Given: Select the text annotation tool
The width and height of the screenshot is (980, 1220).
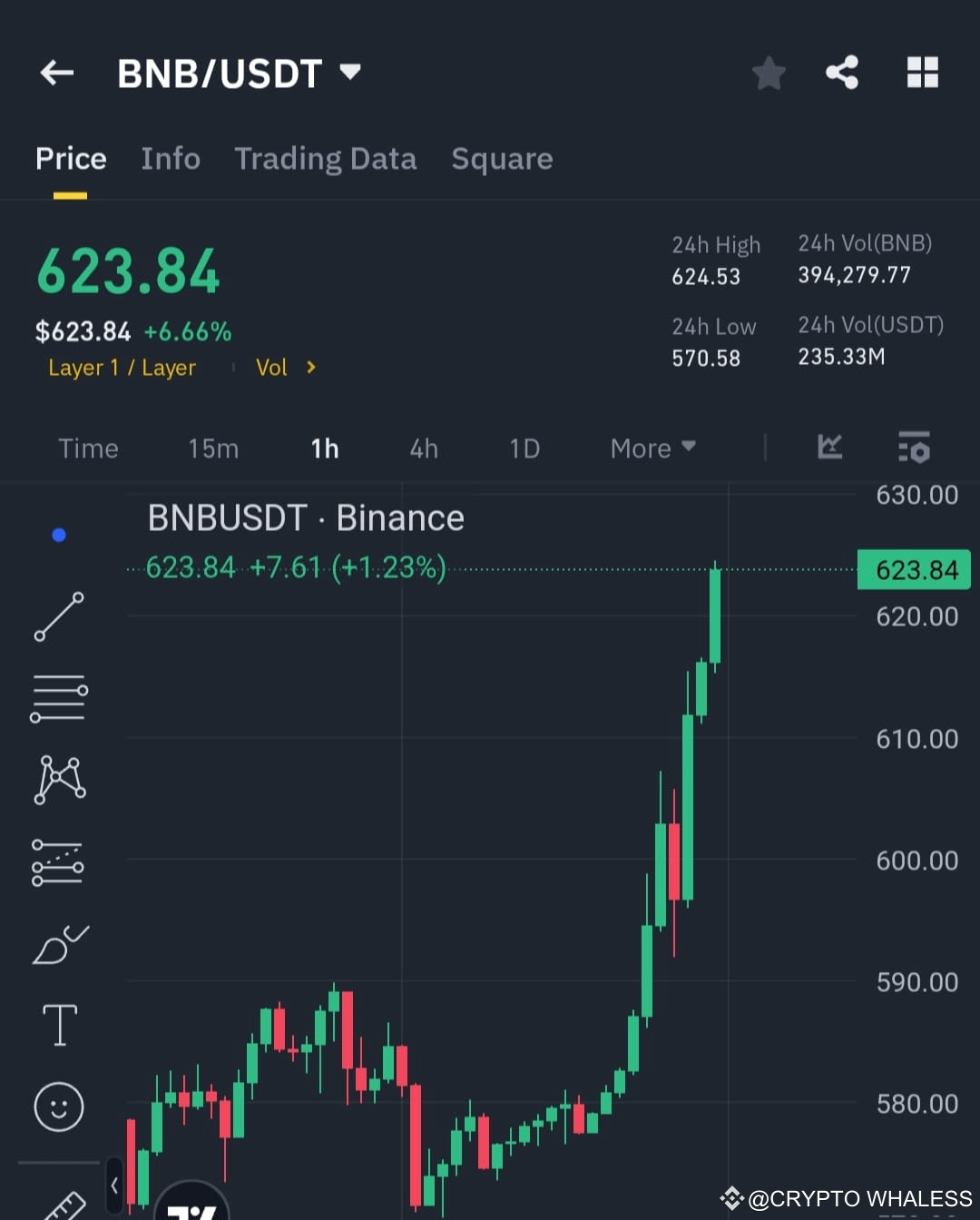Looking at the screenshot, I should 58,1024.
